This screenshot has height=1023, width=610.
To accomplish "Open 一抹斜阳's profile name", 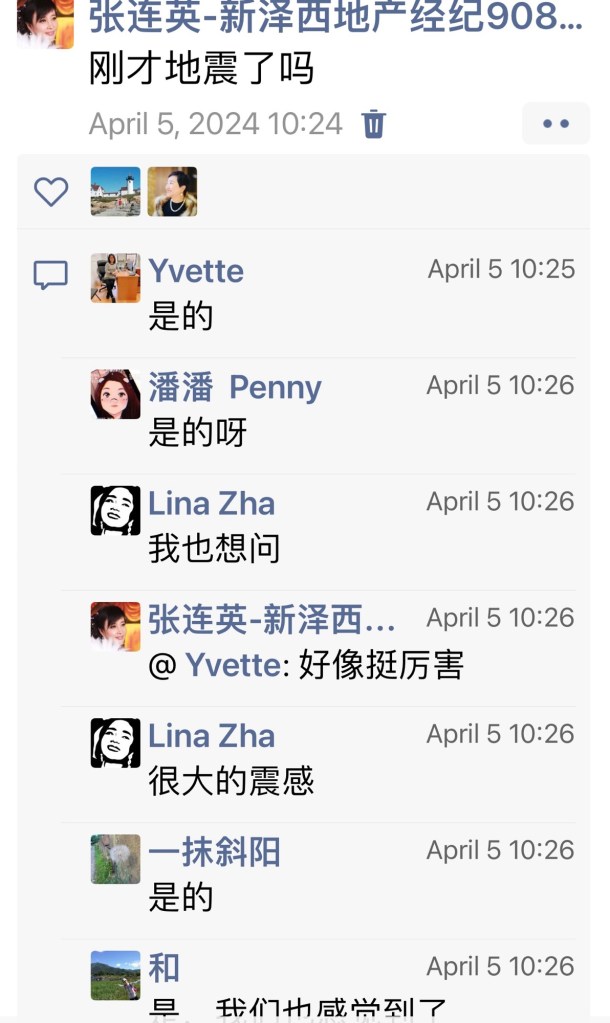I will tap(214, 852).
